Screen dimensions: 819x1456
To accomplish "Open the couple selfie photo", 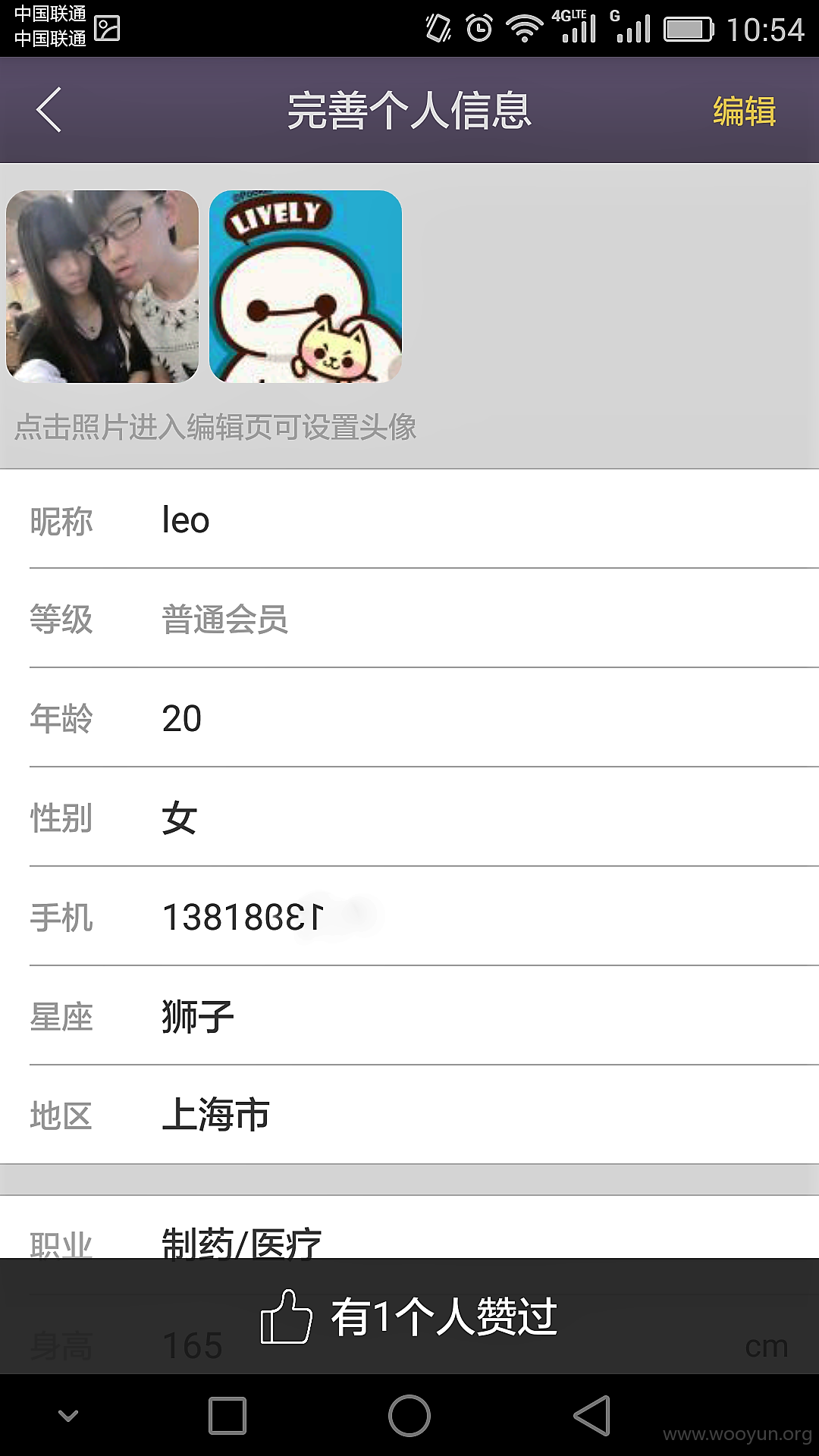I will pyautogui.click(x=102, y=287).
